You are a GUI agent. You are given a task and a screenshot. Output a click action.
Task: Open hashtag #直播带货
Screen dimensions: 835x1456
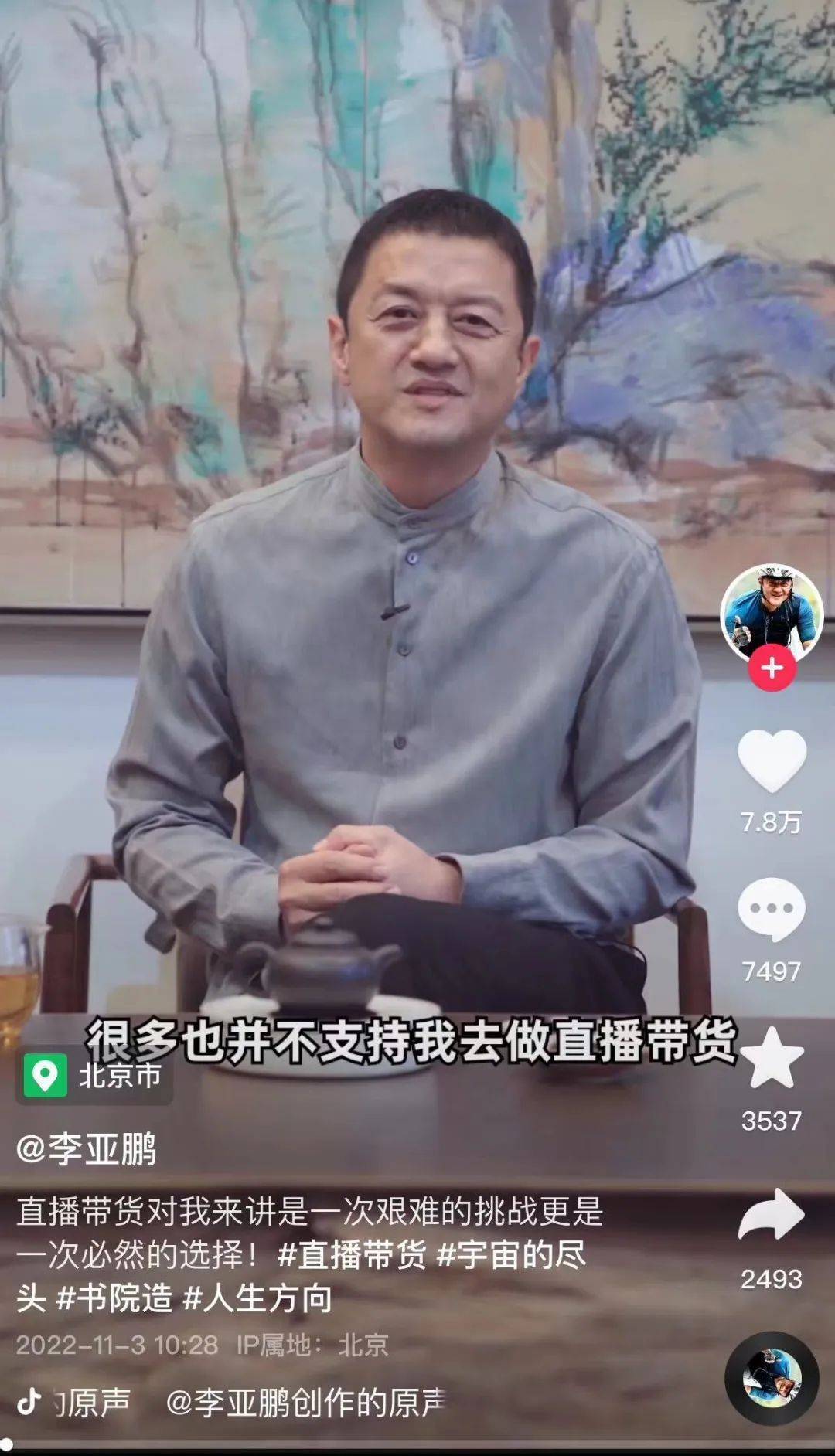351,1255
